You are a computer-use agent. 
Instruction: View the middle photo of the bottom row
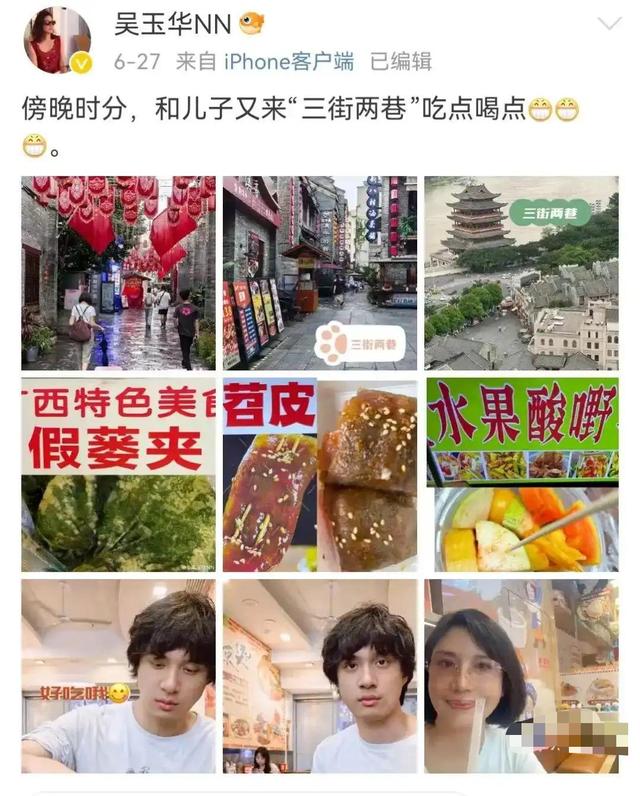click(x=320, y=675)
